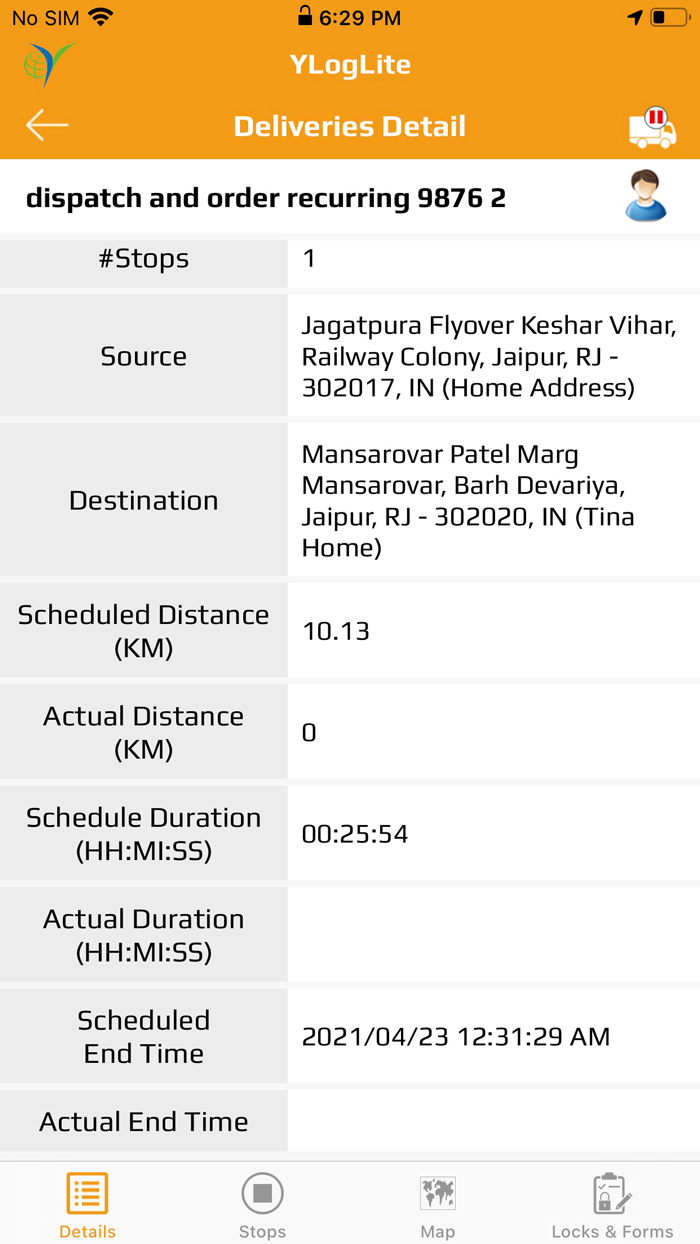
Task: Go back using the arrow icon
Action: [x=47, y=126]
